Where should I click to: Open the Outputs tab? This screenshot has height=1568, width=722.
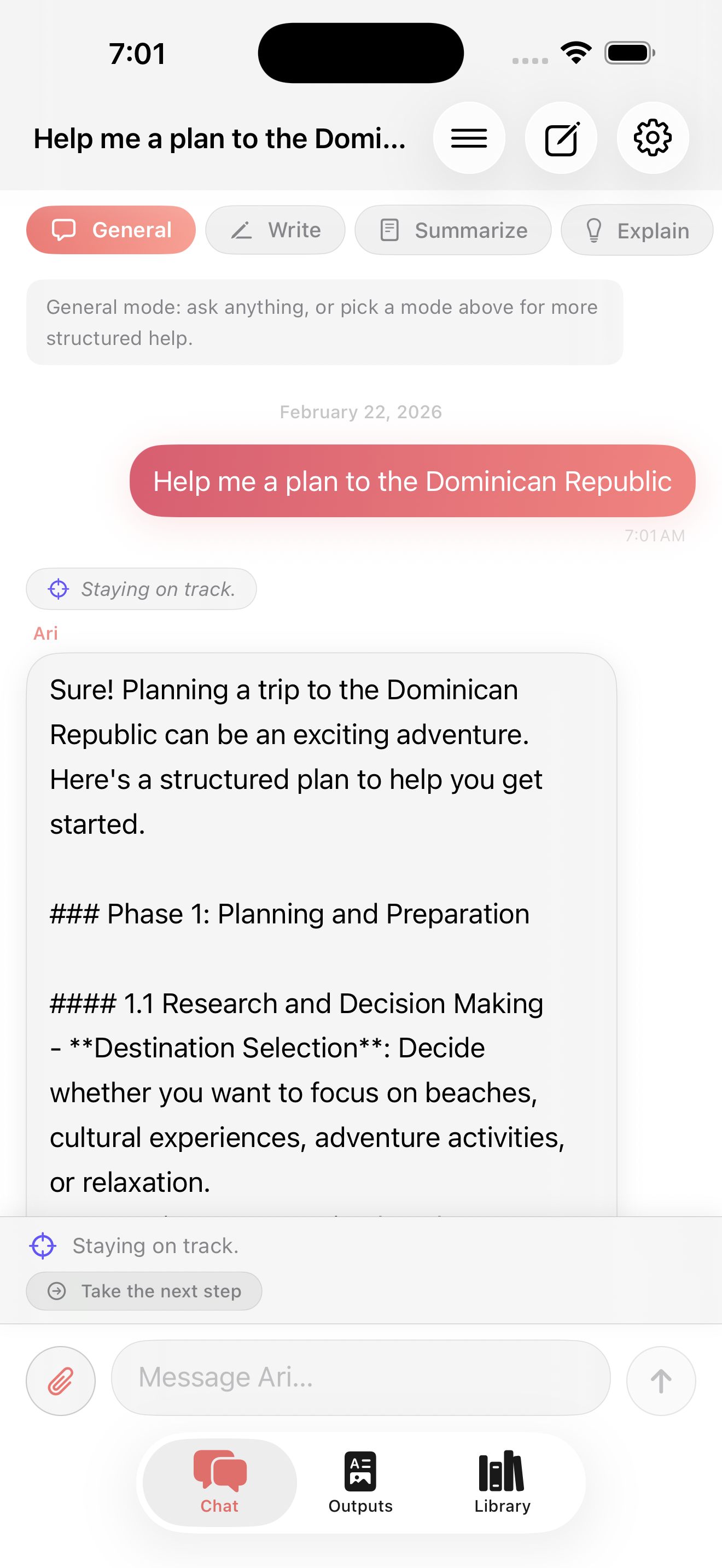(360, 1482)
